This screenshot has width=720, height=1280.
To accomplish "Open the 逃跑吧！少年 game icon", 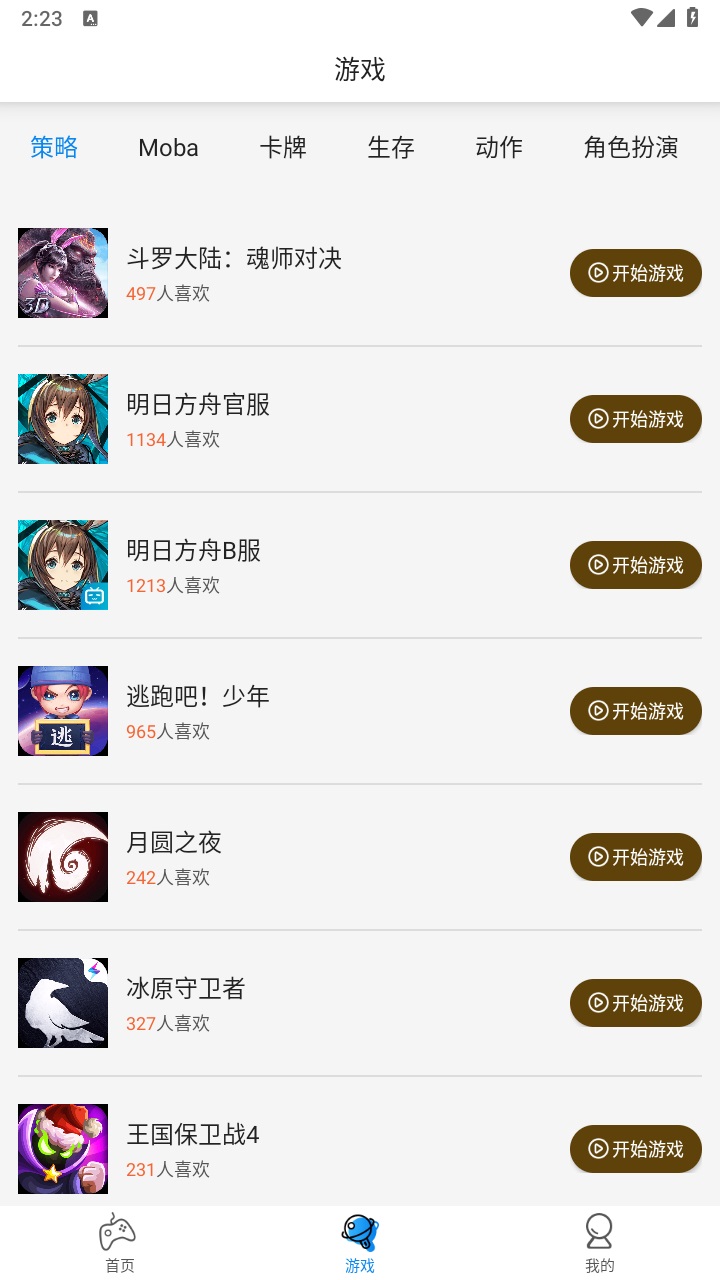I will click(63, 711).
